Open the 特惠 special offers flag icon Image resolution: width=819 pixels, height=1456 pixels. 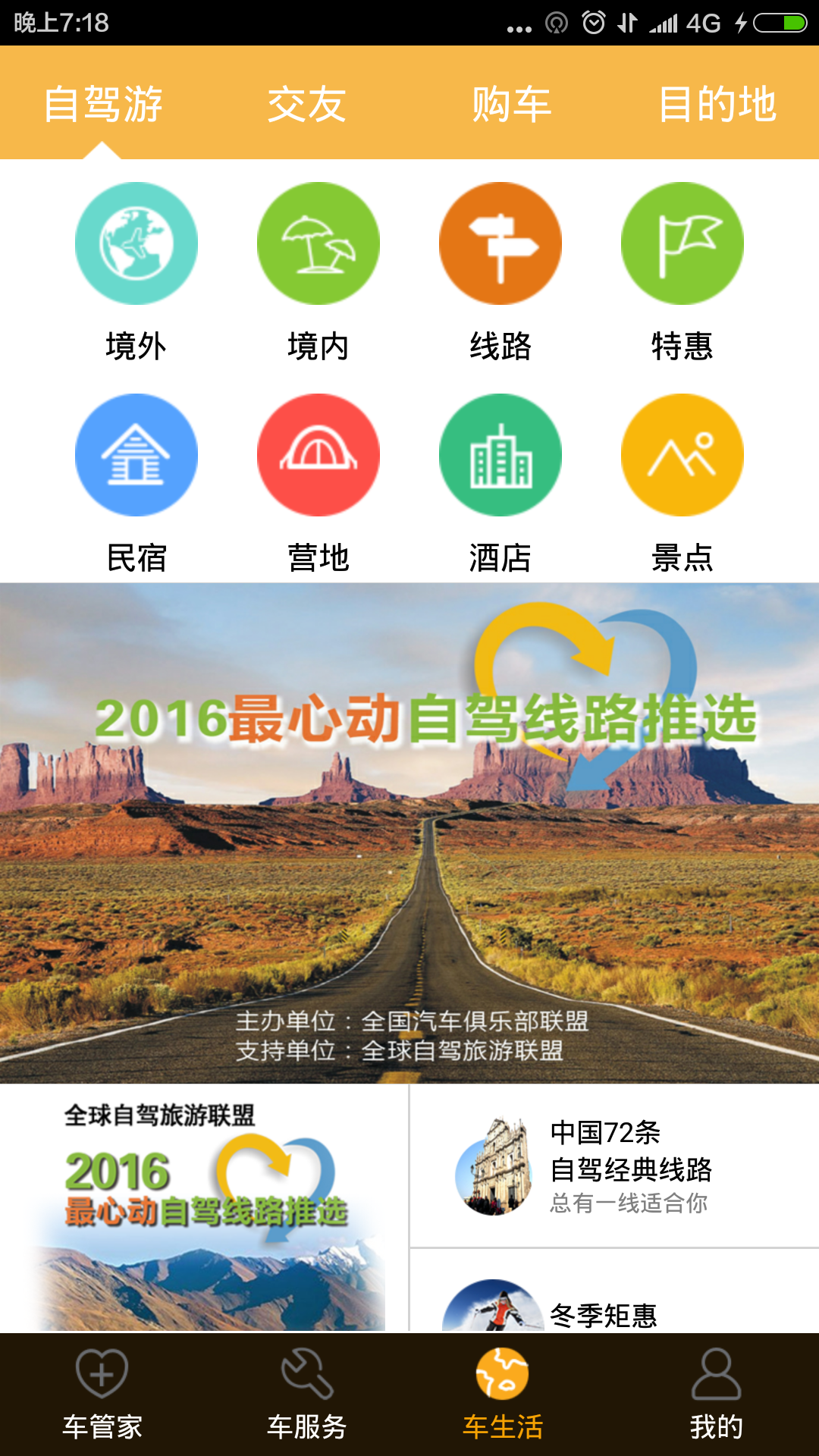coord(682,243)
